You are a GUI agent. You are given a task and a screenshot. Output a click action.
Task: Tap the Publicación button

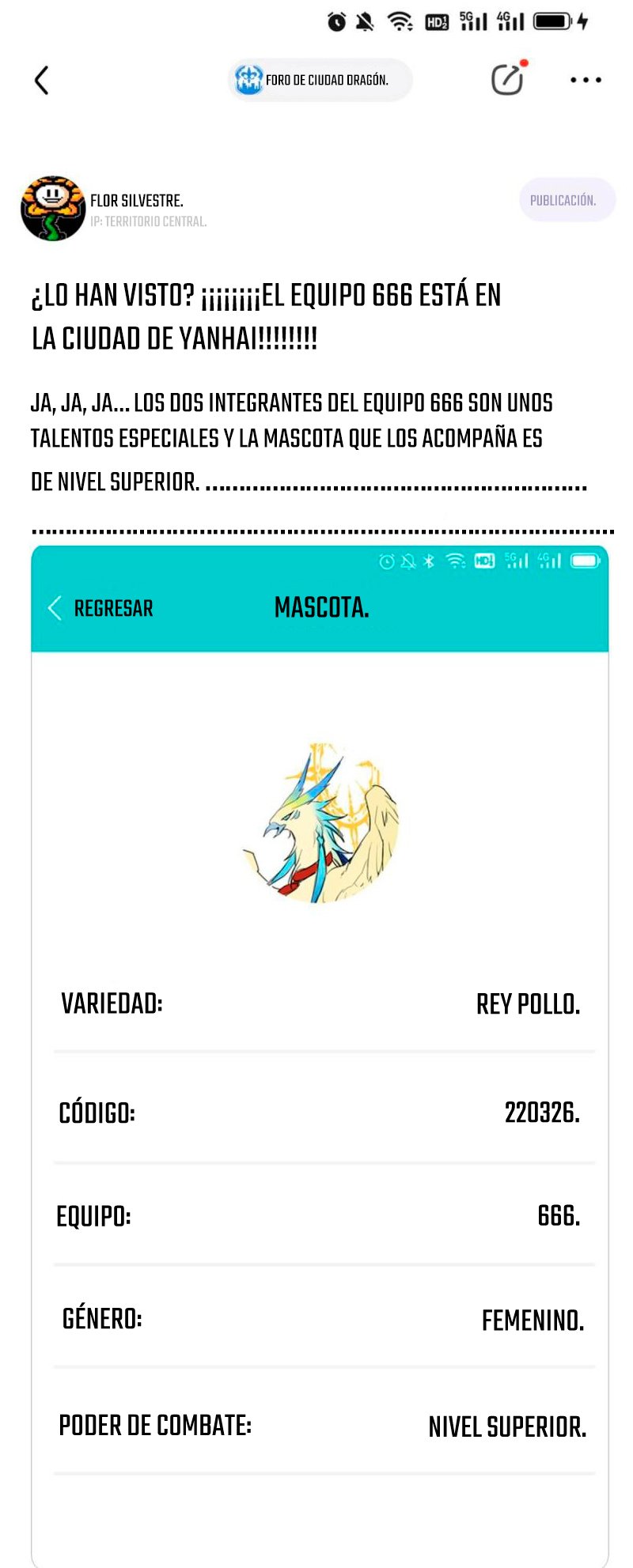click(567, 200)
